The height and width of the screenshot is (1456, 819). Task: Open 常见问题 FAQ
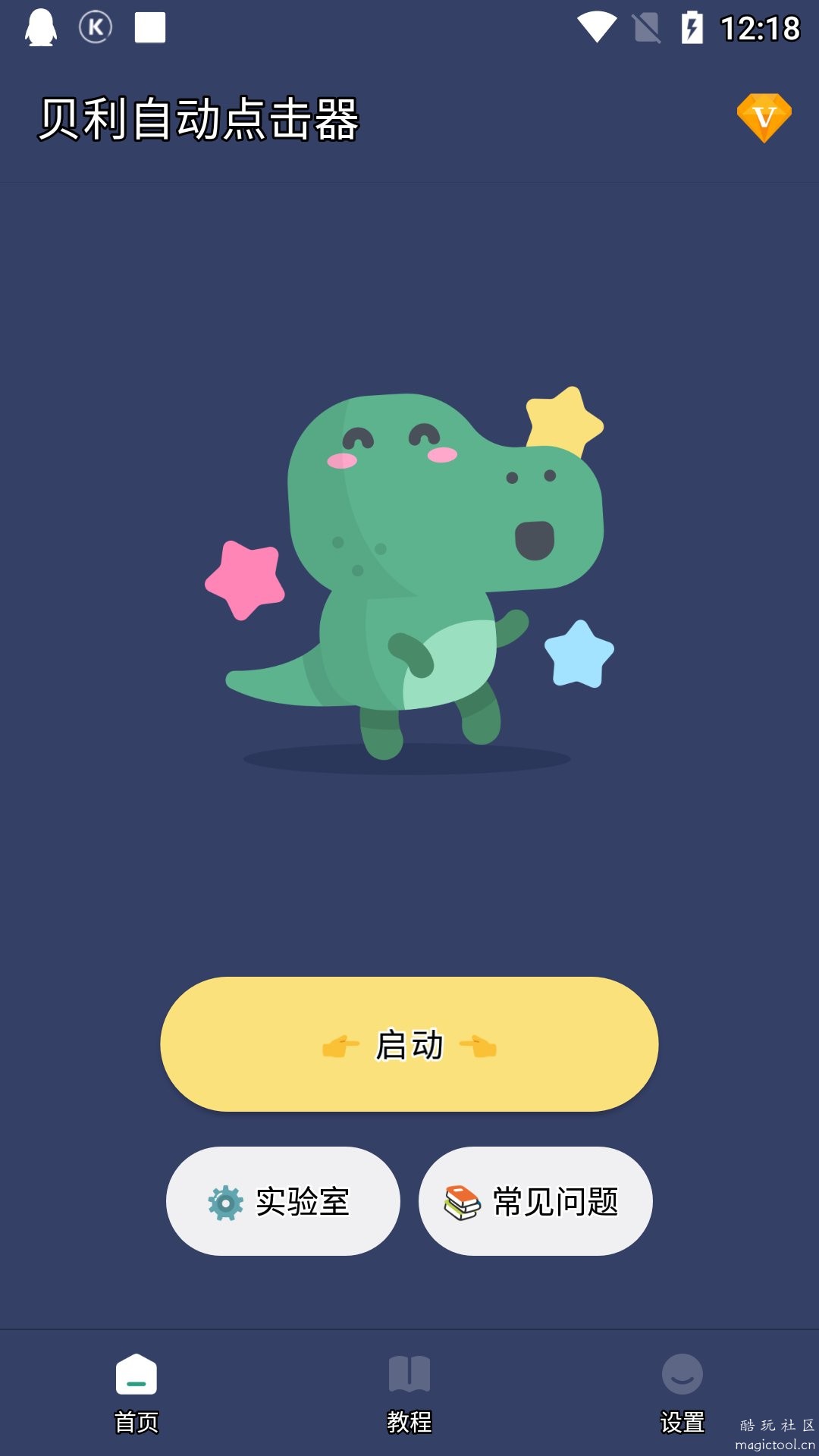click(535, 1201)
